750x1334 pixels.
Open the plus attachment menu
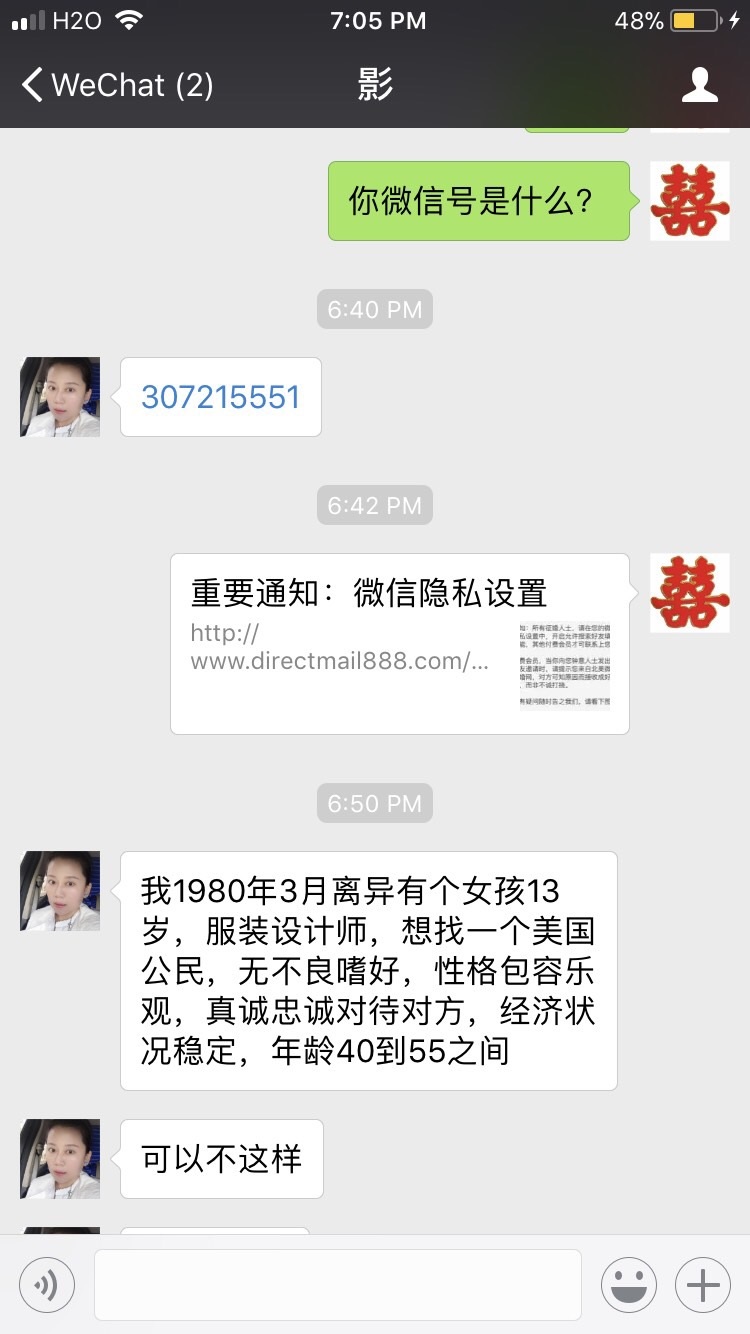point(703,1284)
